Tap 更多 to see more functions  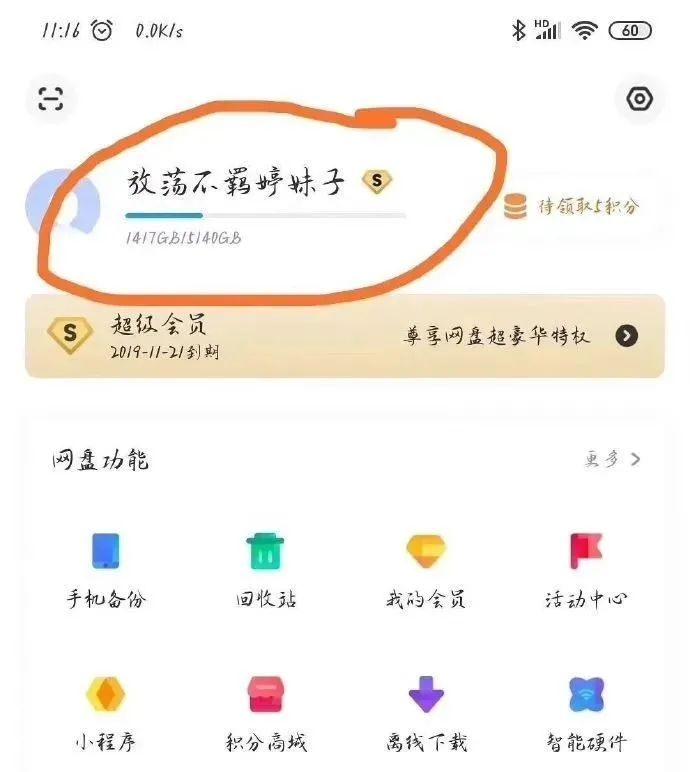tap(612, 459)
